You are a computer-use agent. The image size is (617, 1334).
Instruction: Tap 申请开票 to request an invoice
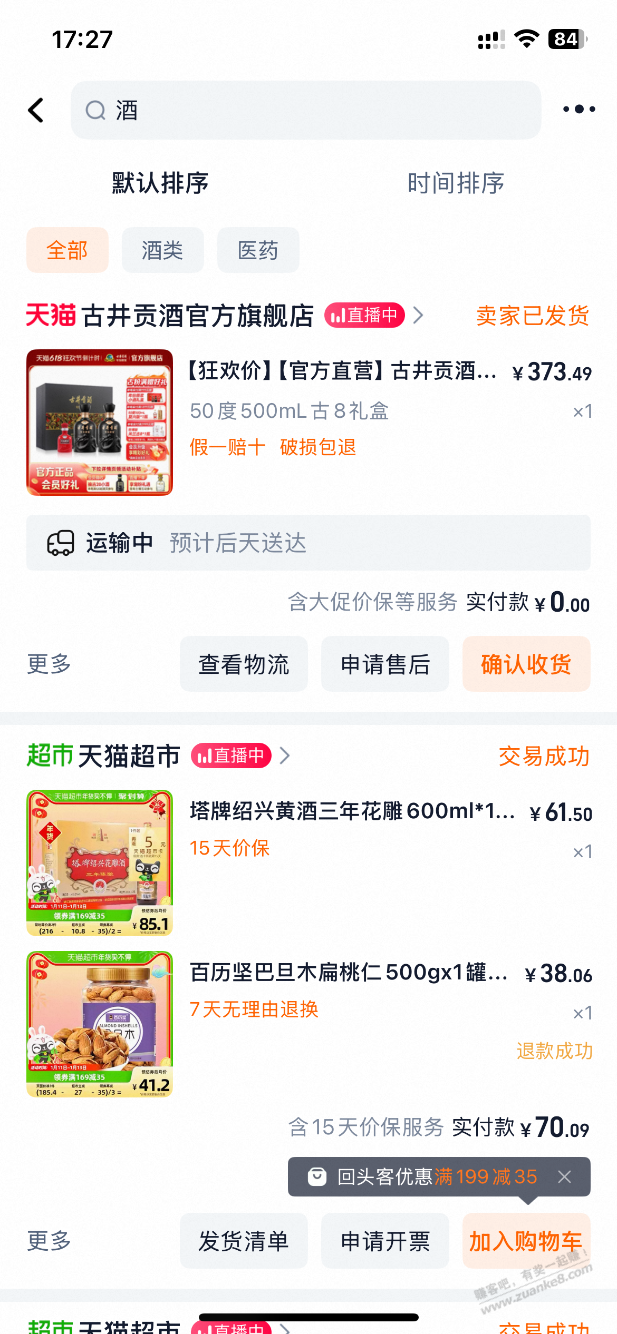click(385, 1241)
